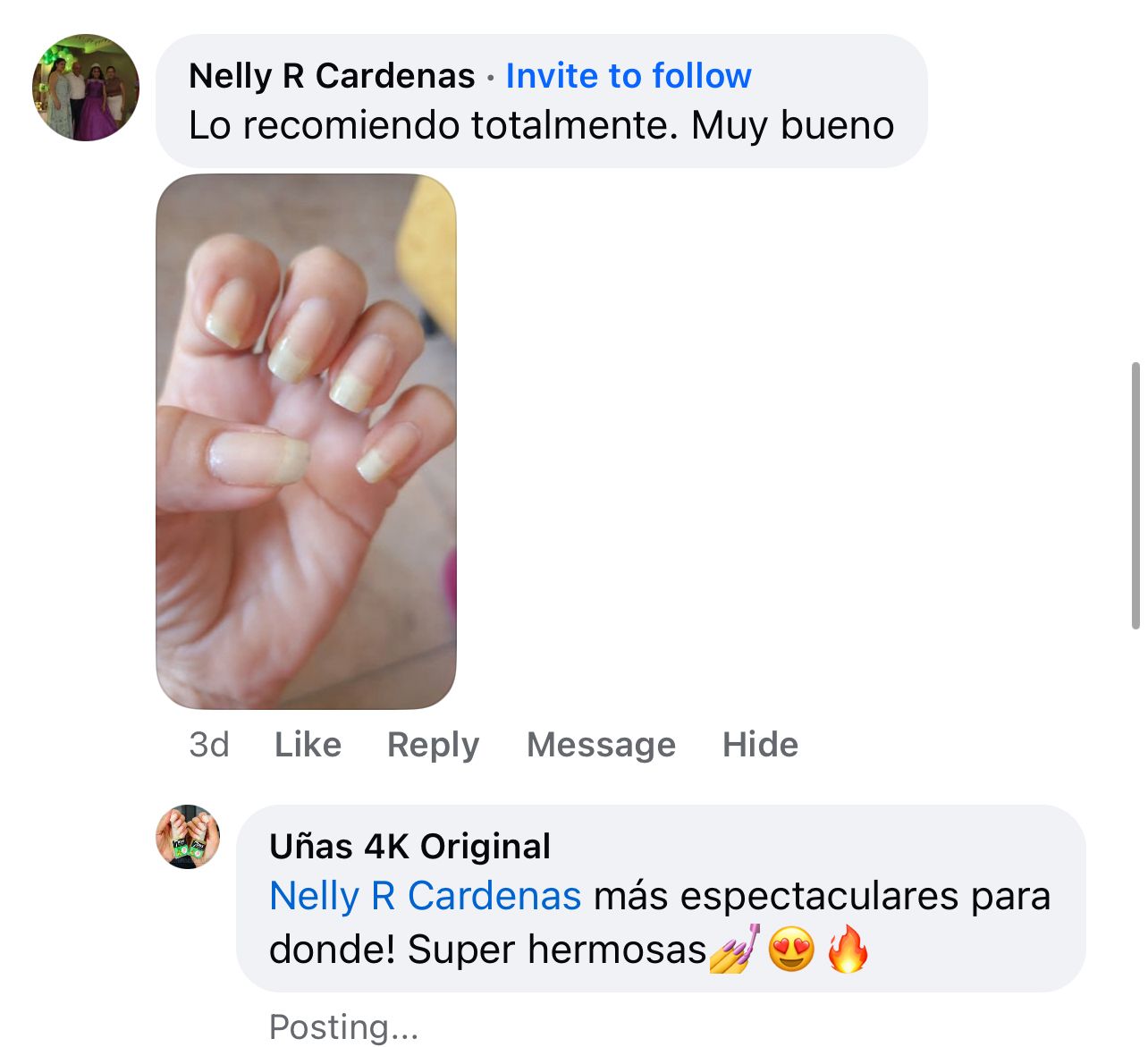Like Nelly R Cardenas's comment
Viewport: 1148px width, 1047px height.
pyautogui.click(x=308, y=744)
